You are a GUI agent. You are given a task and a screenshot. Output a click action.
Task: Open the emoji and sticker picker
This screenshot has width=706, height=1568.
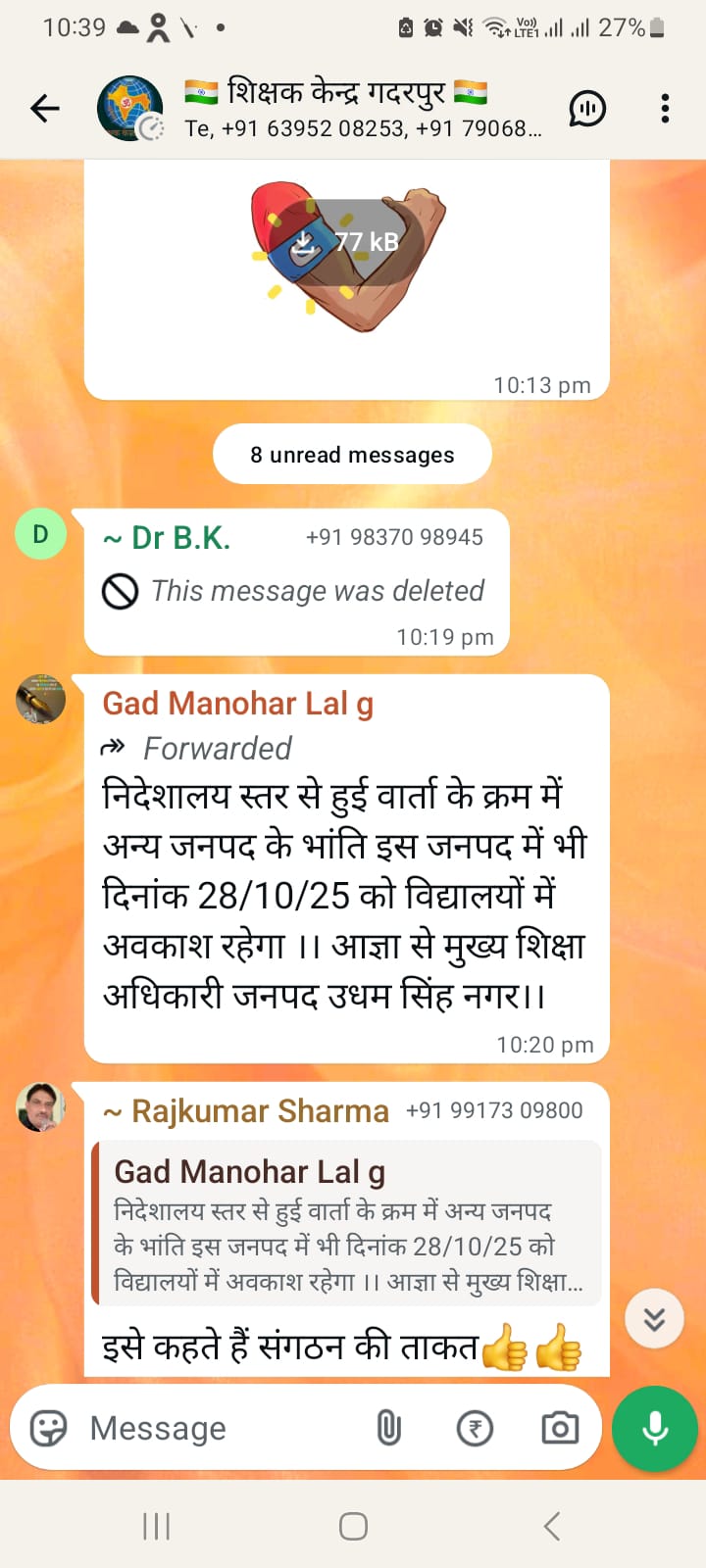pyautogui.click(x=48, y=1428)
